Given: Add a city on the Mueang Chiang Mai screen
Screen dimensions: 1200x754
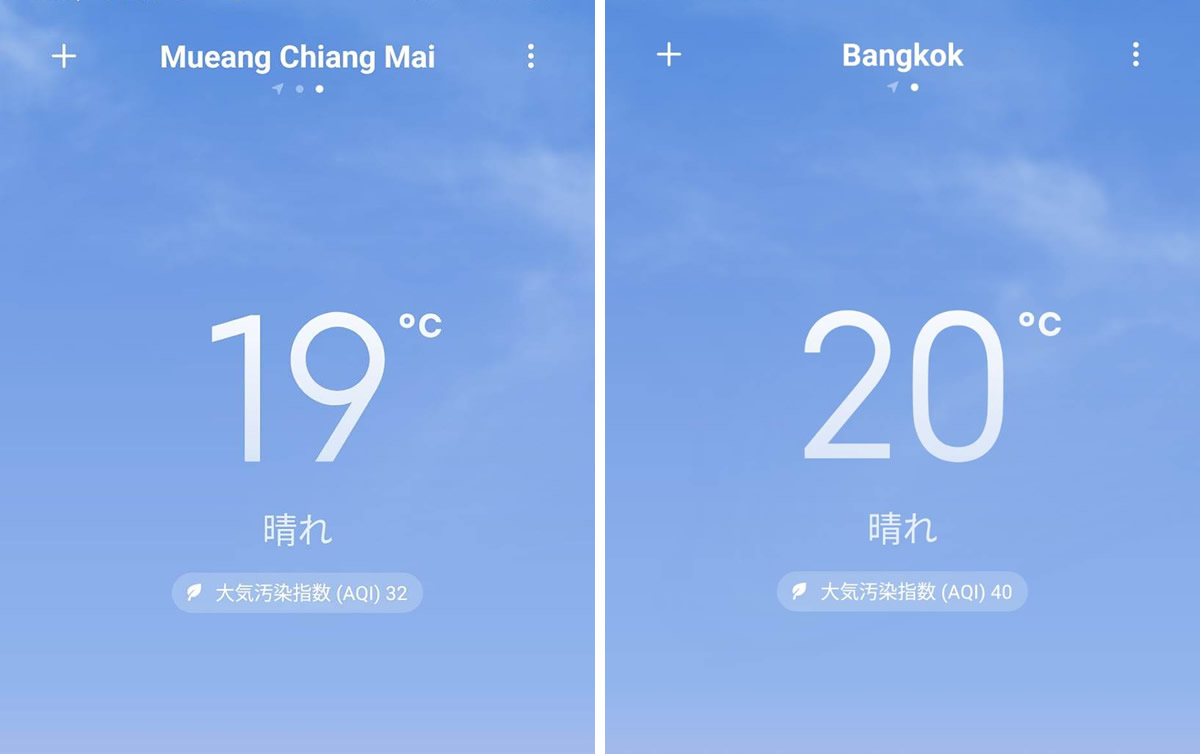Looking at the screenshot, I should (x=64, y=56).
